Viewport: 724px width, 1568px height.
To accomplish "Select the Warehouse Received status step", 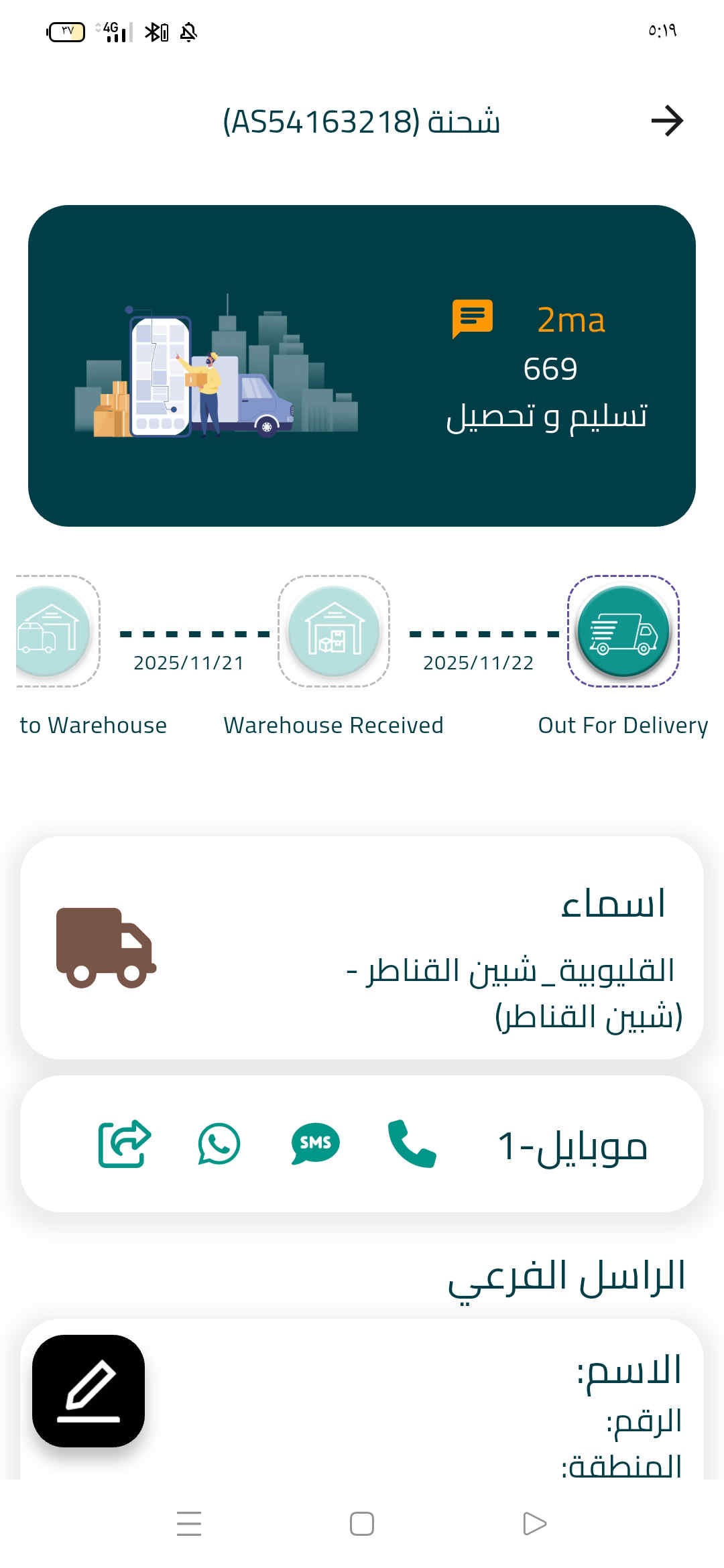I will coord(334,631).
